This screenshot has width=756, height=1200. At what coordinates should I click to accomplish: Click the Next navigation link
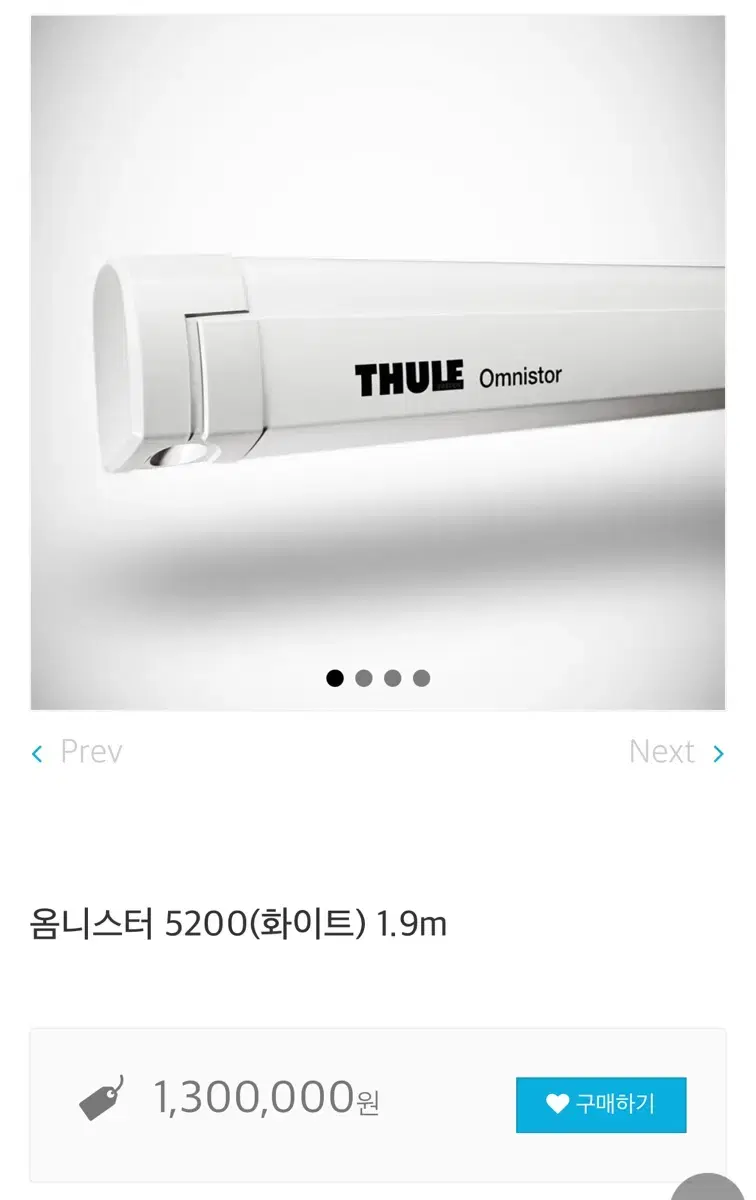point(665,752)
